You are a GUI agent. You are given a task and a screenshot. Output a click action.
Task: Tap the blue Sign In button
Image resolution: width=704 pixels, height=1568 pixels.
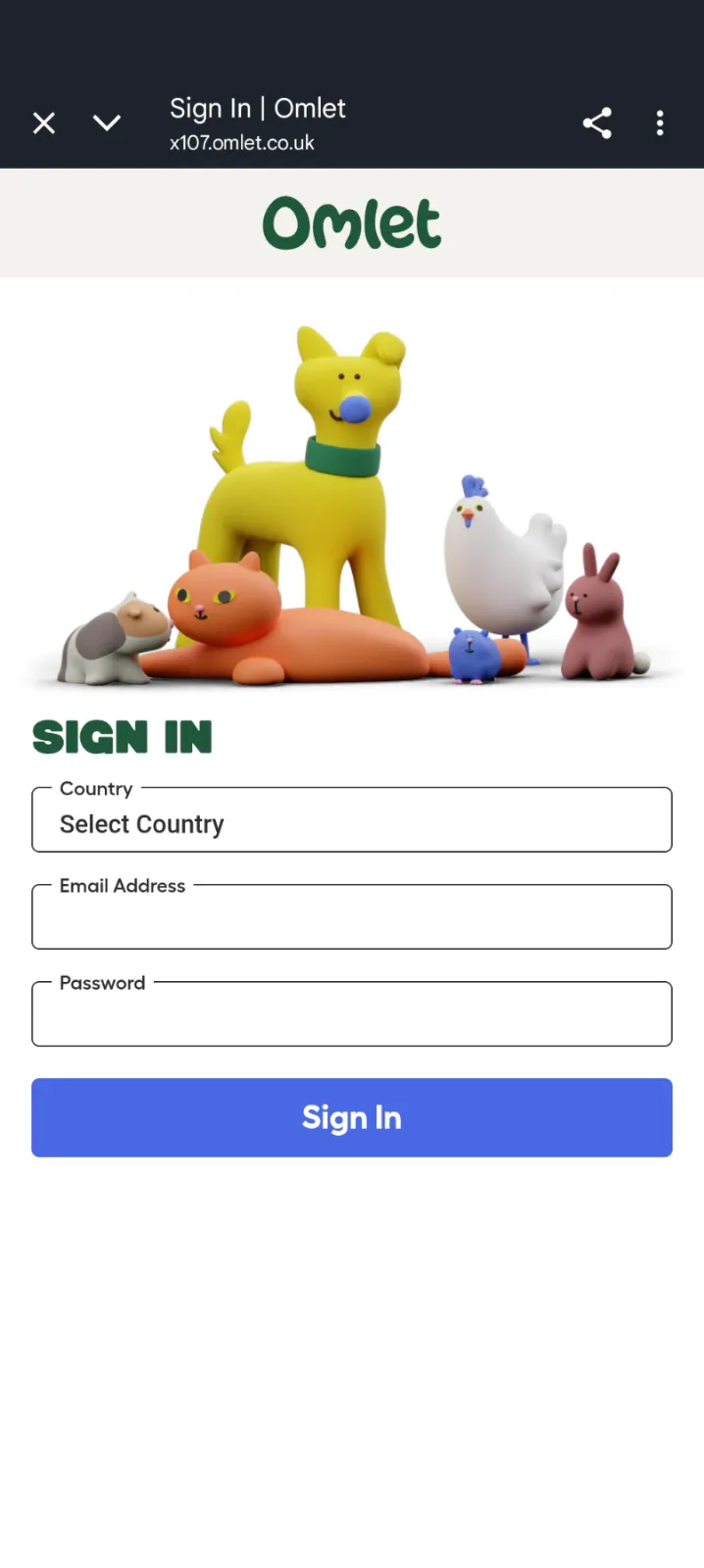point(351,1117)
